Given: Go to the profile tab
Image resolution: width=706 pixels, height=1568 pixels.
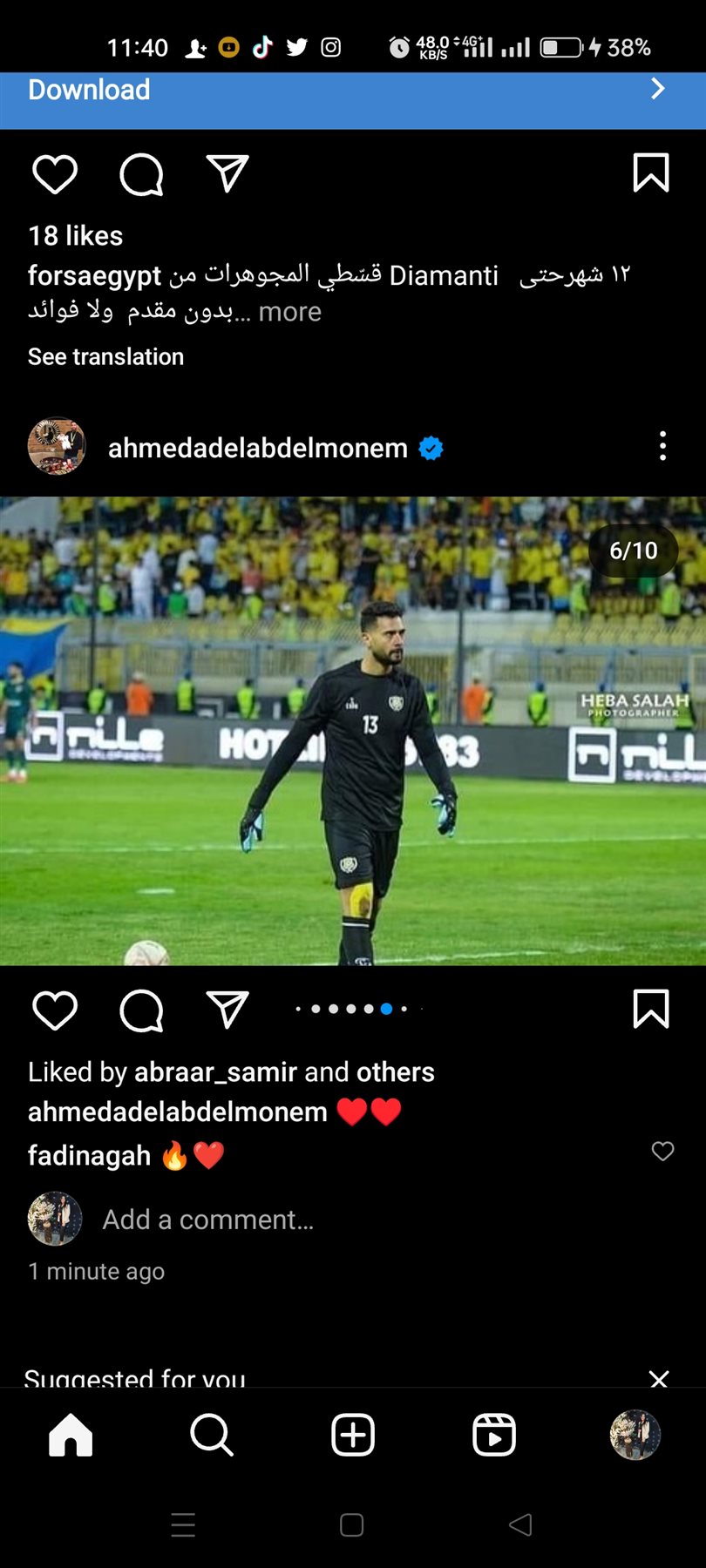Looking at the screenshot, I should point(635,1435).
